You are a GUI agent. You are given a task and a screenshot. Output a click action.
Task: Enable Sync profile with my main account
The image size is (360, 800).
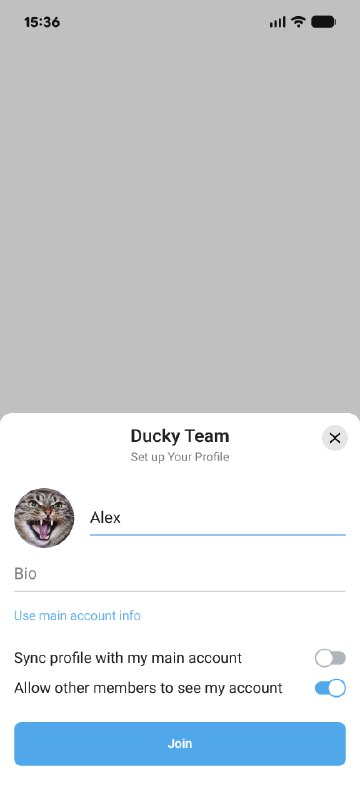tap(330, 658)
